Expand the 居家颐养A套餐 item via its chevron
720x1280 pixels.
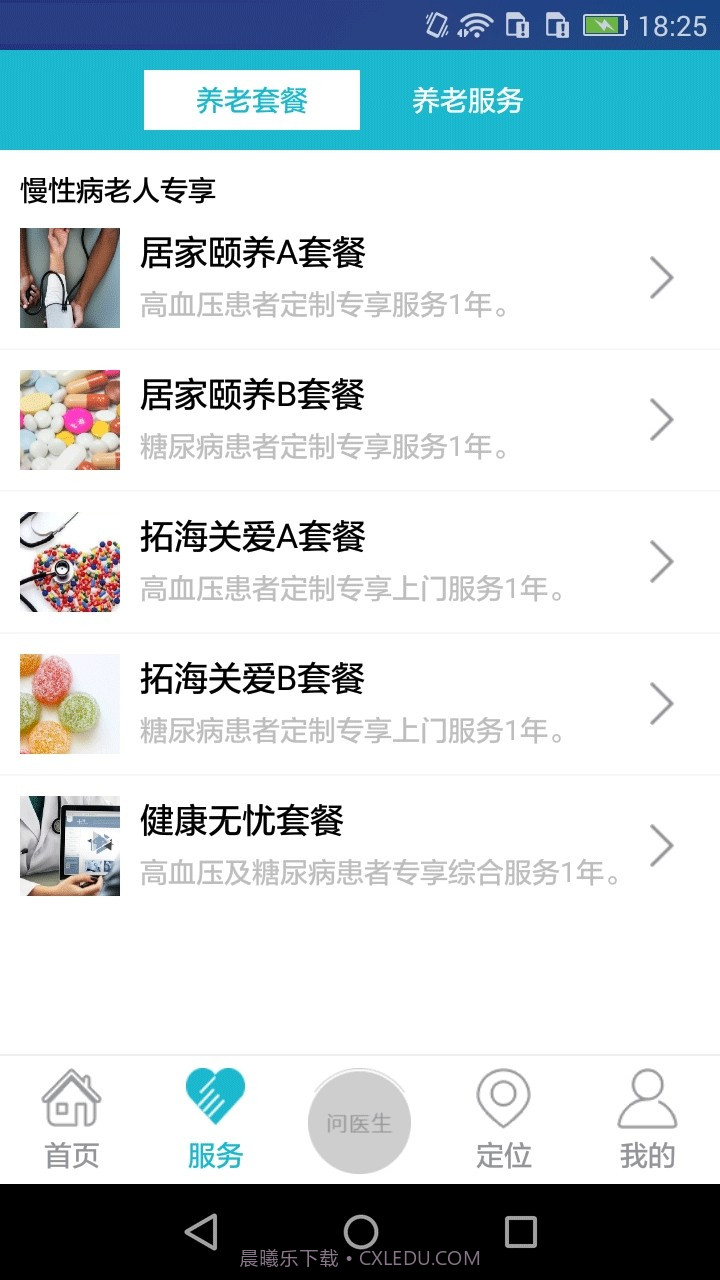[661, 278]
